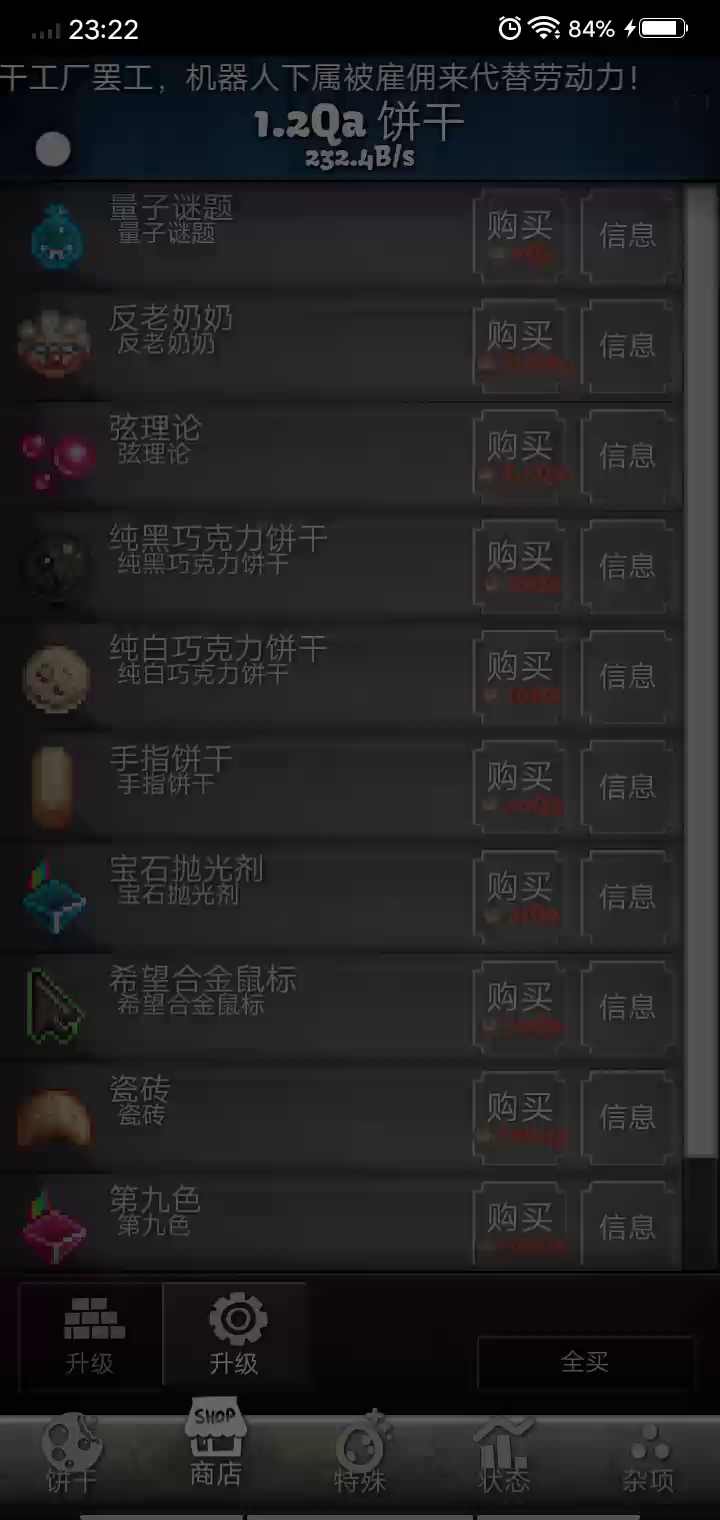
Task: Purchase the 瓷砖 upgrade
Action: (x=520, y=1116)
